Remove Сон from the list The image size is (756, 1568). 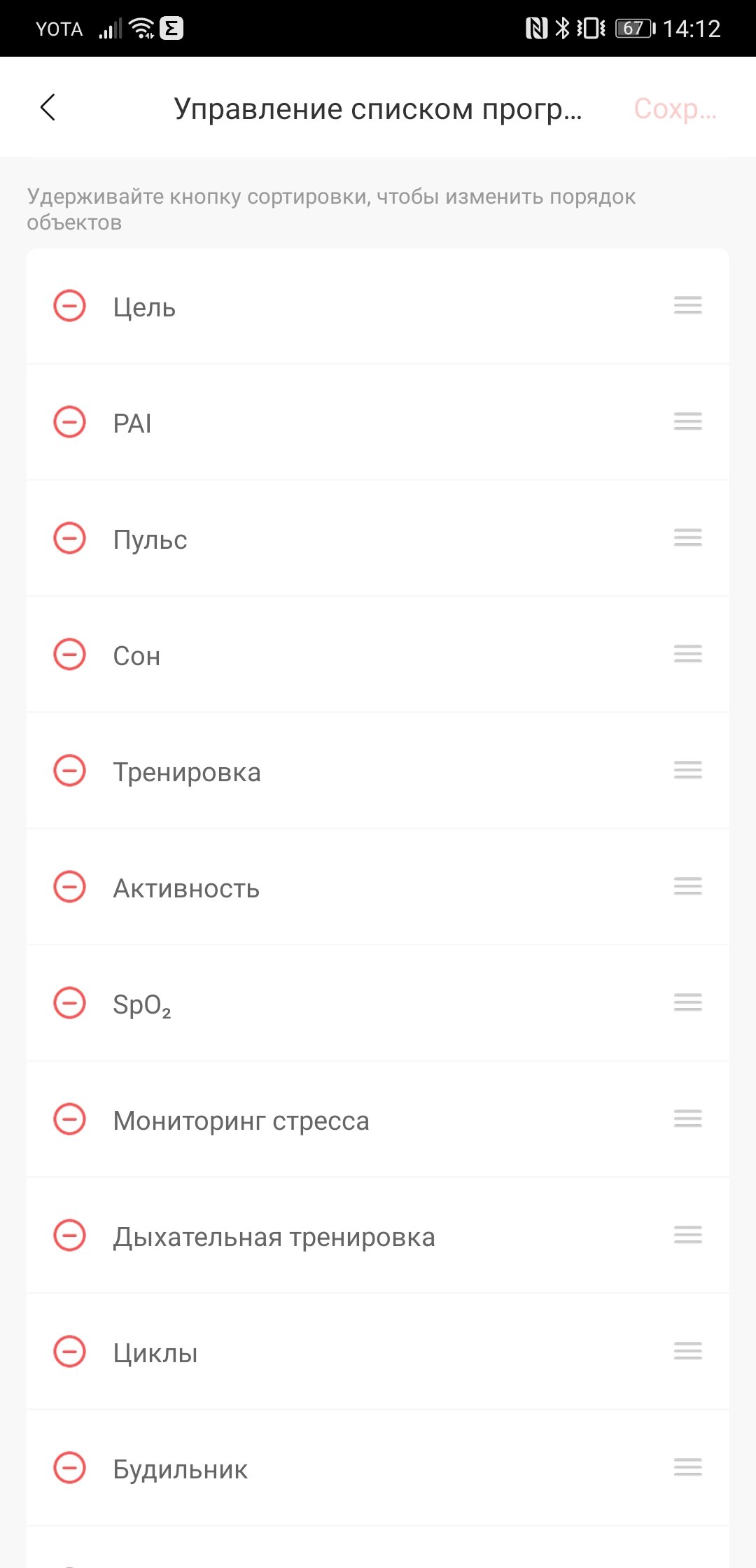70,654
